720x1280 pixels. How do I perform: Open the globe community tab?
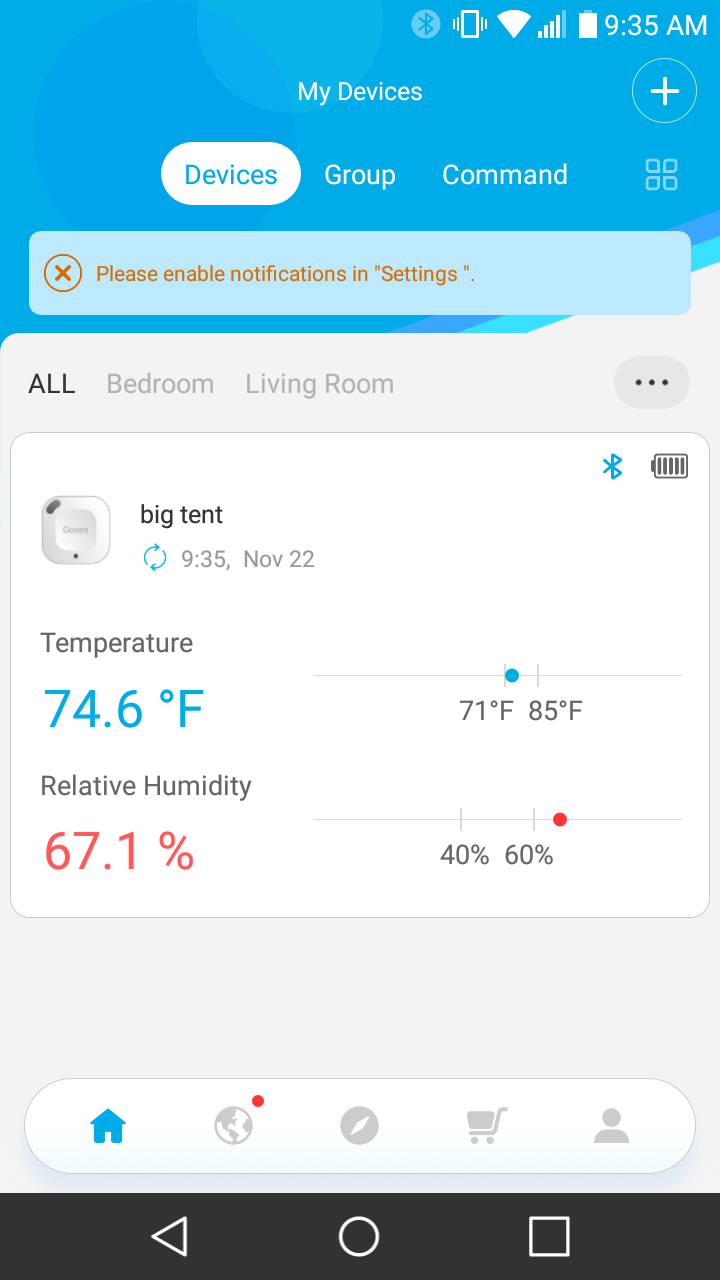pos(234,1127)
